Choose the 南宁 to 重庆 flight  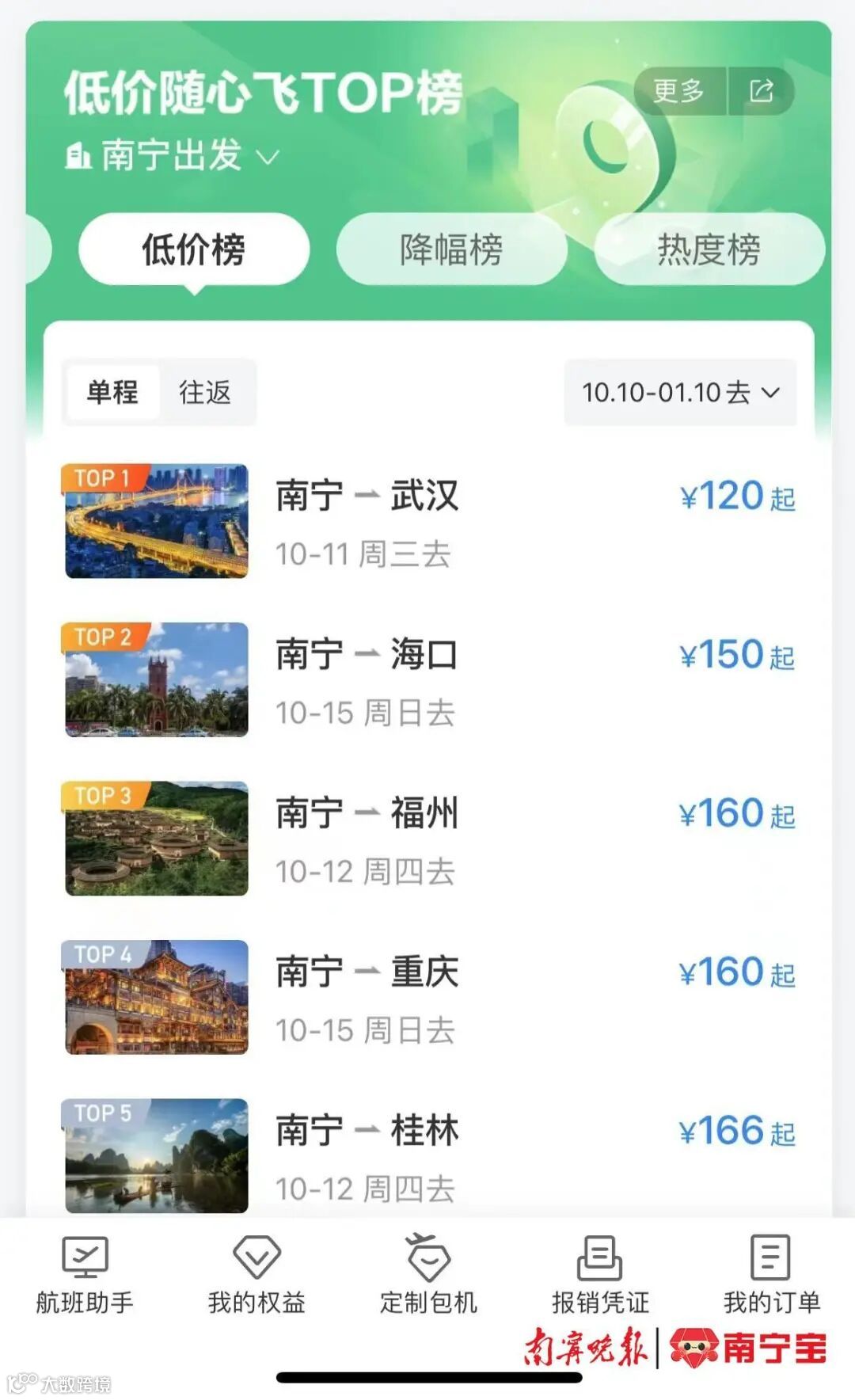coord(427,997)
